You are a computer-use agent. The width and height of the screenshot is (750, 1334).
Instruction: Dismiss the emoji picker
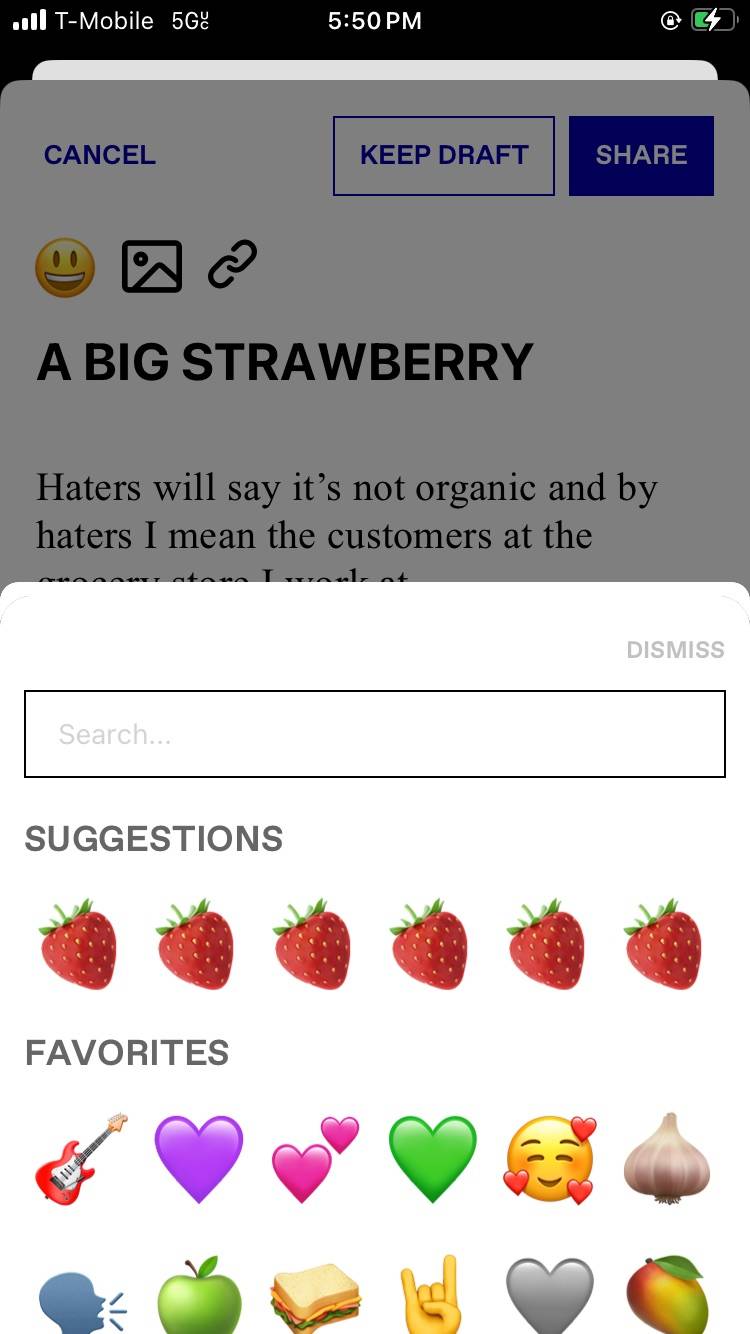click(x=675, y=650)
